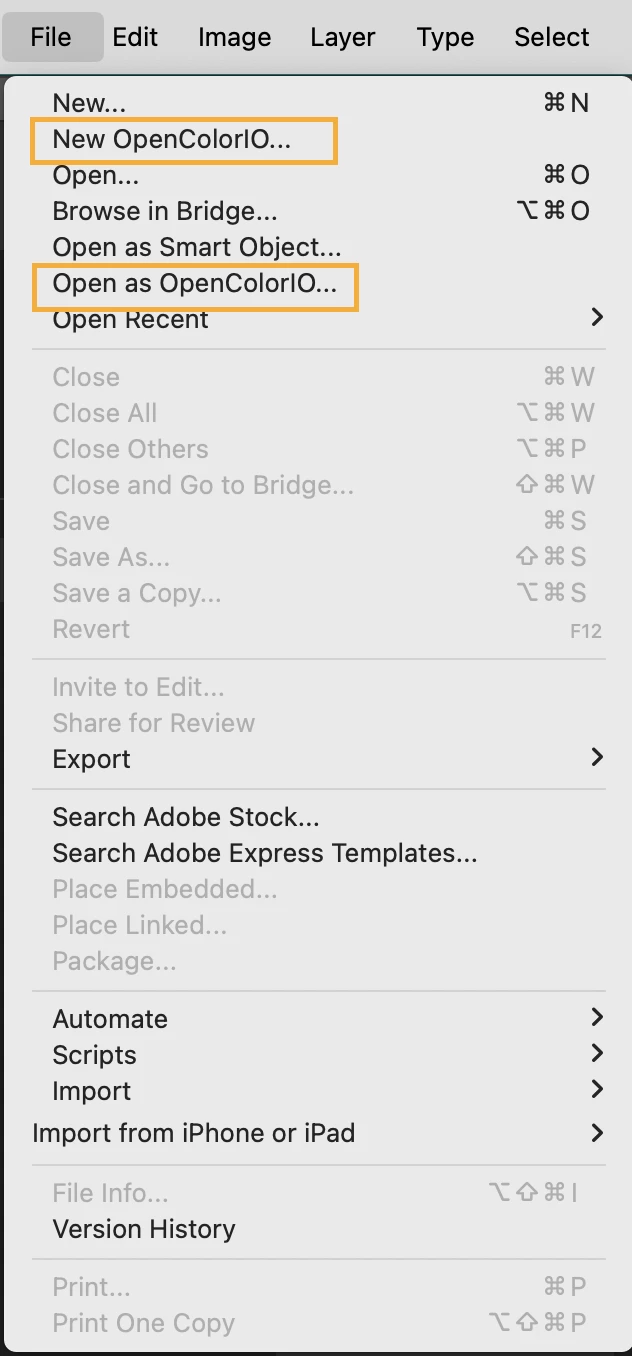This screenshot has height=1356, width=632.
Task: Open Search Adobe Express Templates...
Action: 265,853
